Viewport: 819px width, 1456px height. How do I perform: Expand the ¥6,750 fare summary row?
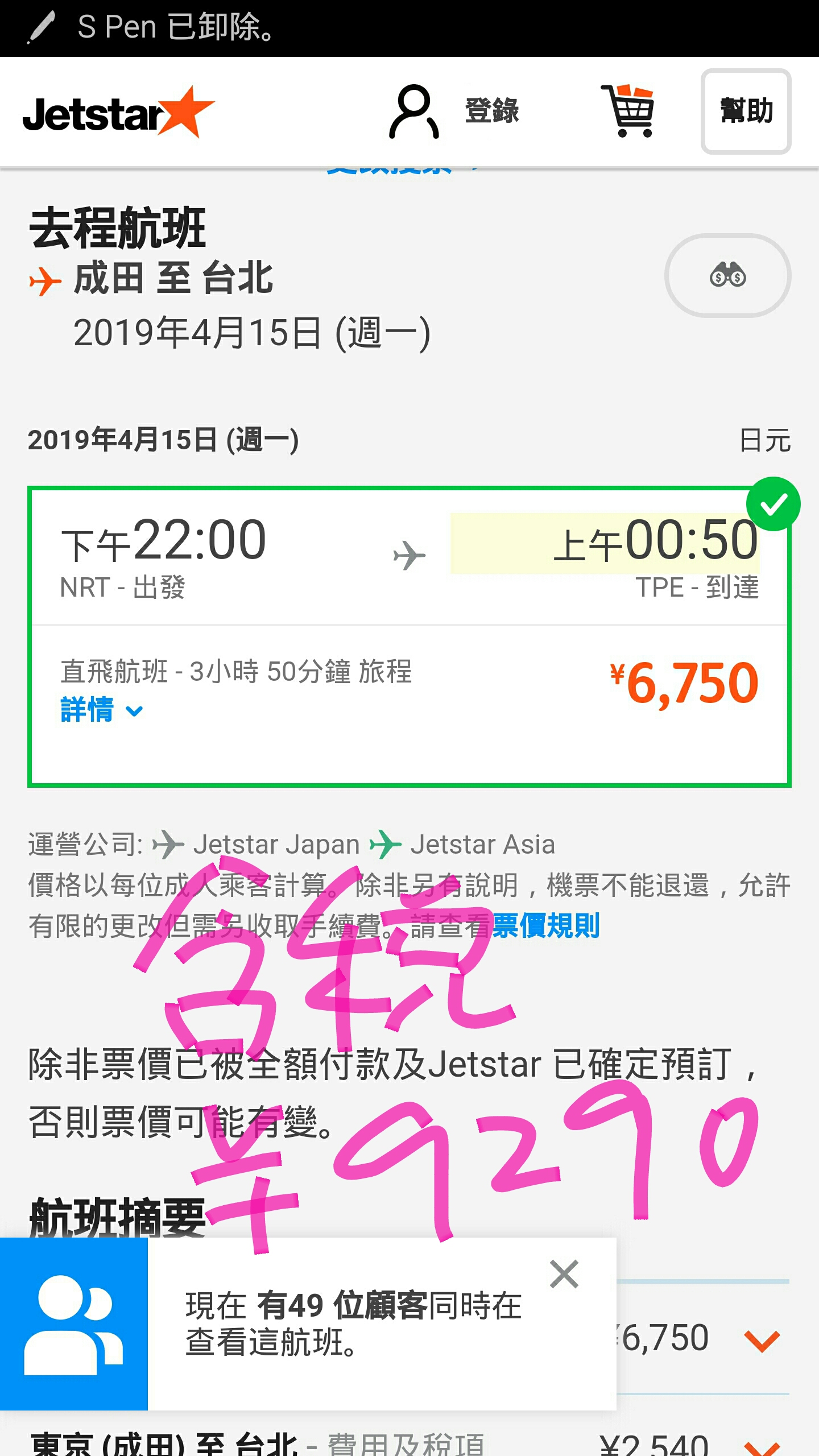[761, 1340]
